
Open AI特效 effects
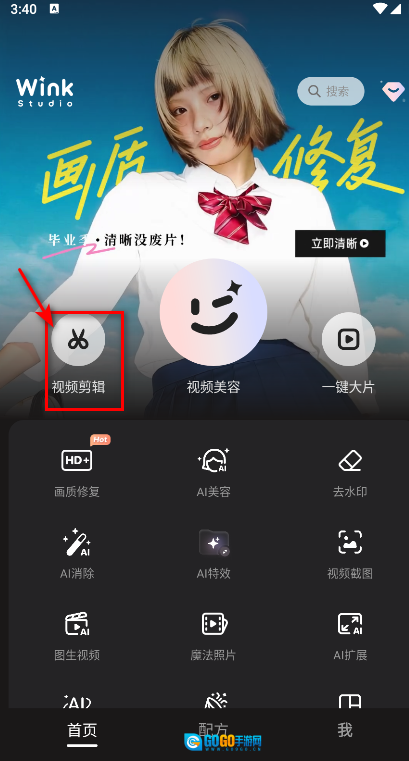pos(213,554)
